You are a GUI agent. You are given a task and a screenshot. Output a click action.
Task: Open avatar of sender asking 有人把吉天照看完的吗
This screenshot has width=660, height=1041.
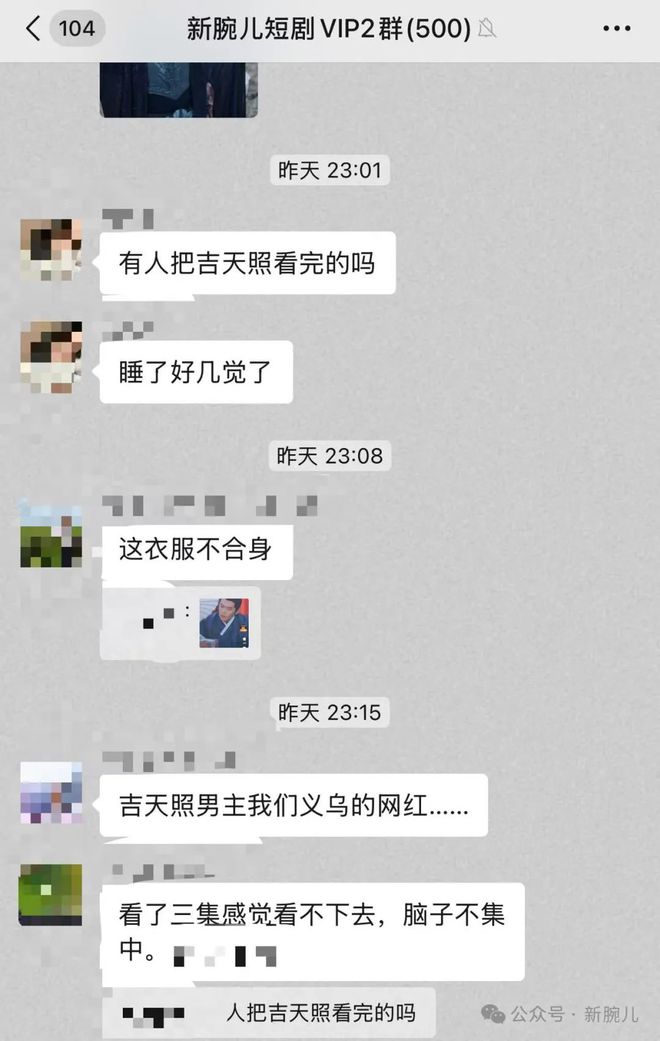pos(51,250)
